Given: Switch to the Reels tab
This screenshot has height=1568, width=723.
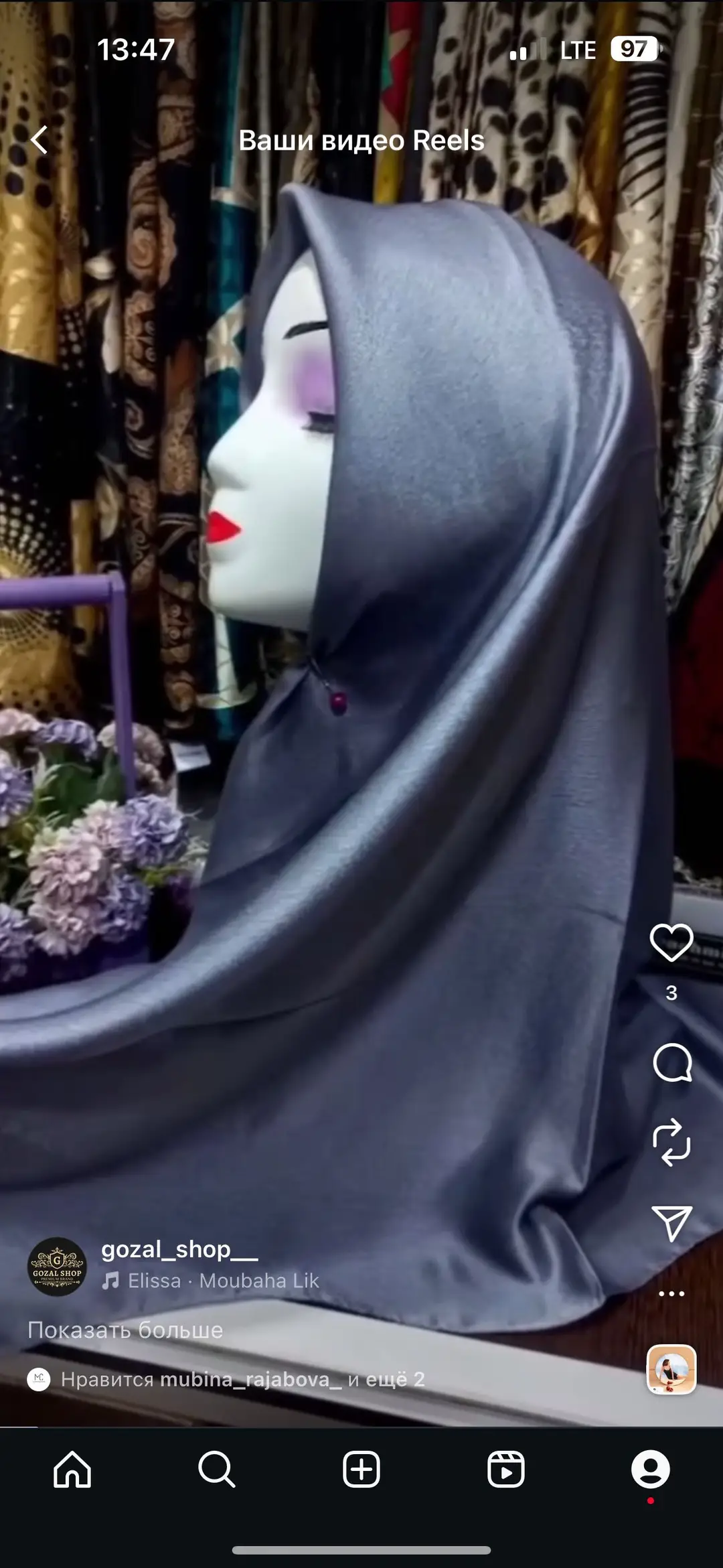Looking at the screenshot, I should [506, 1470].
